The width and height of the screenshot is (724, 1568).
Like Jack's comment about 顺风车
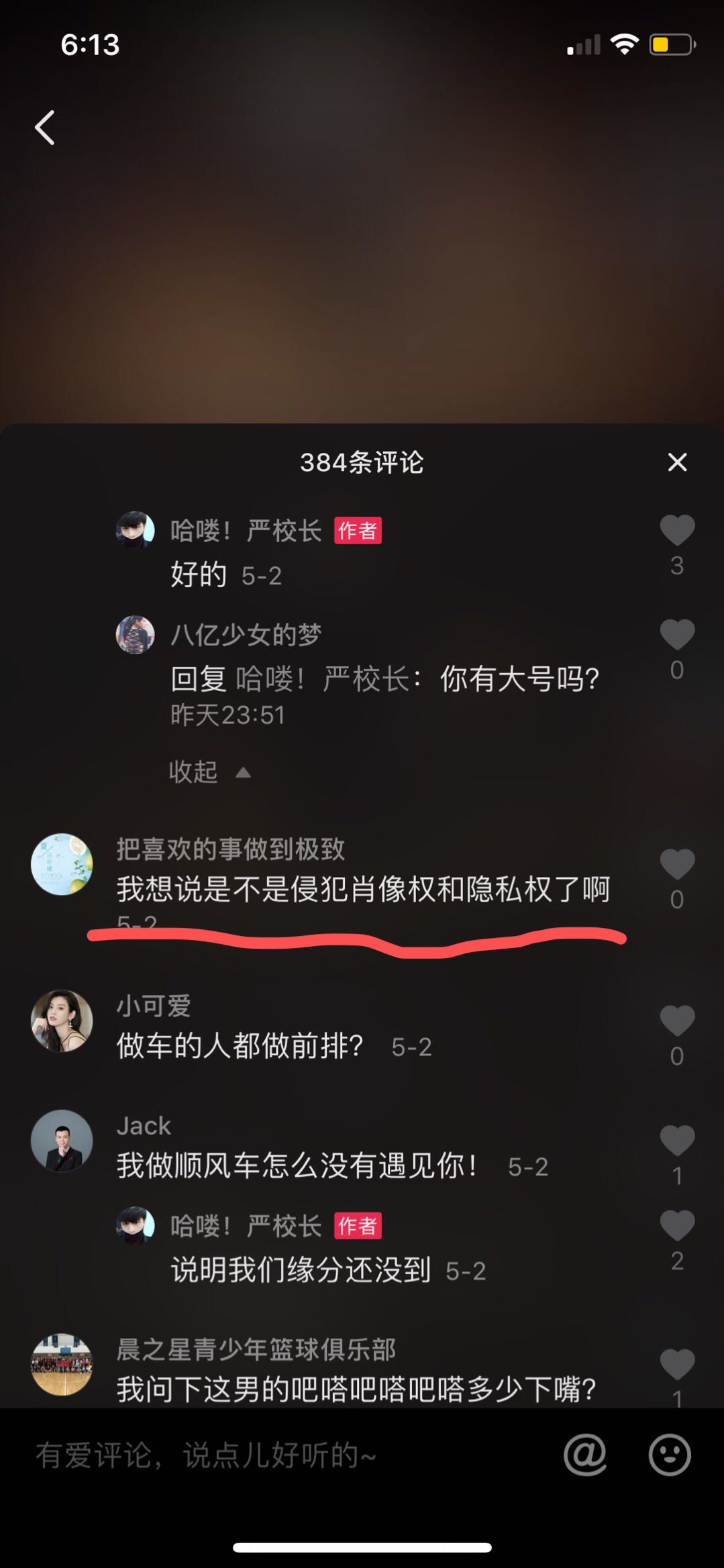point(676,1141)
